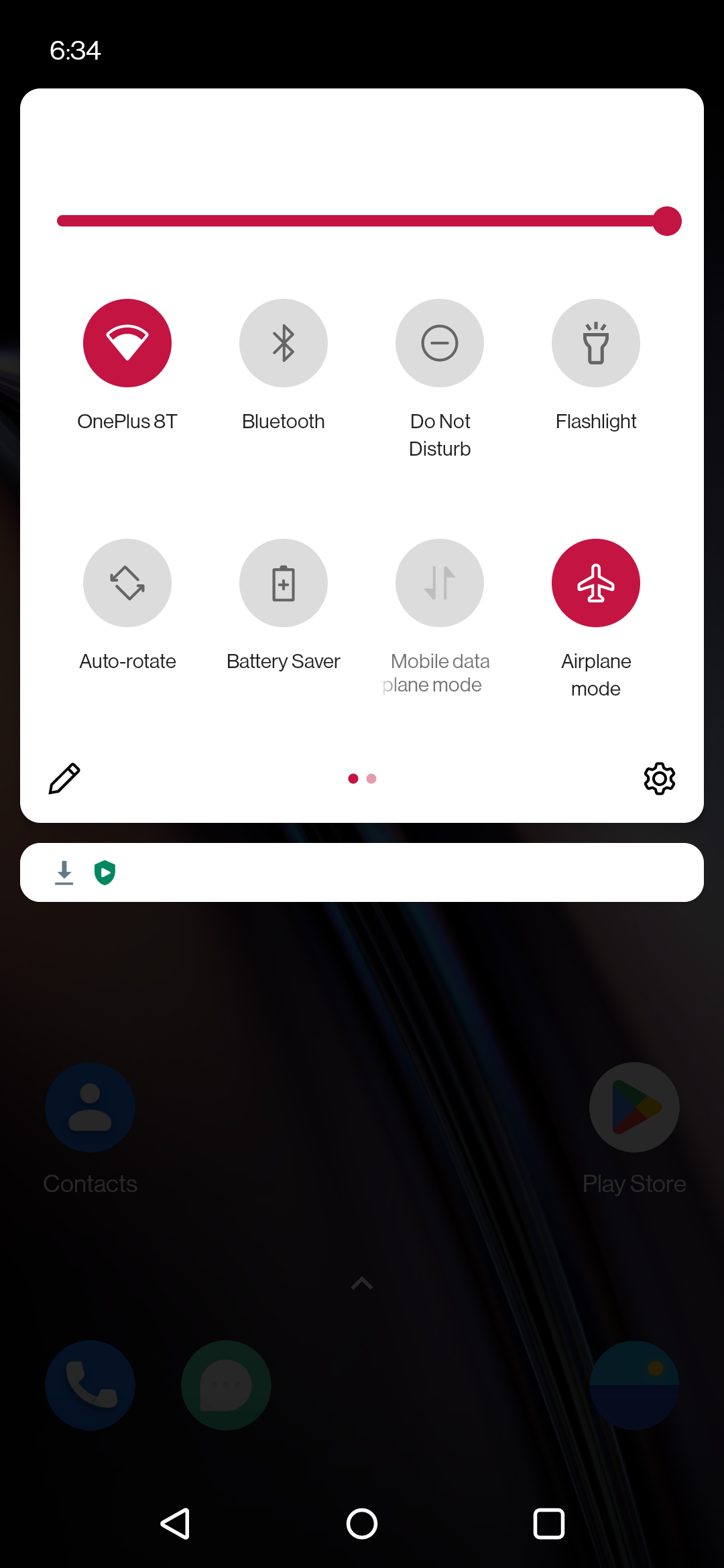
Task: Navigate back using system back button
Action: click(176, 1524)
